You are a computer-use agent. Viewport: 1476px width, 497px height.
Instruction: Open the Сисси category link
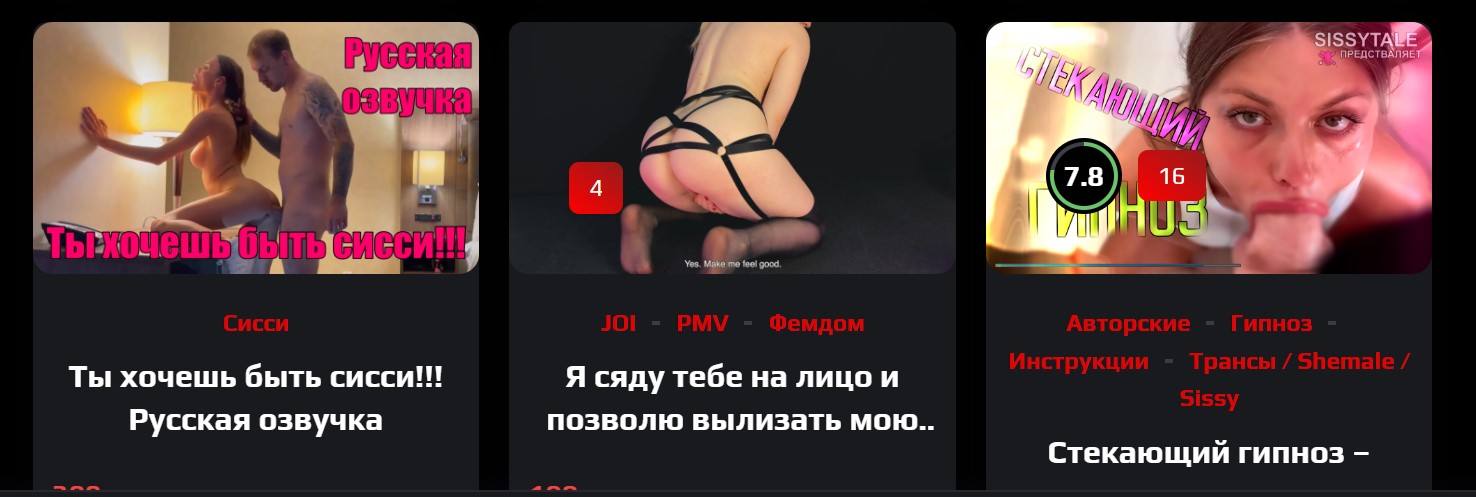pos(256,323)
